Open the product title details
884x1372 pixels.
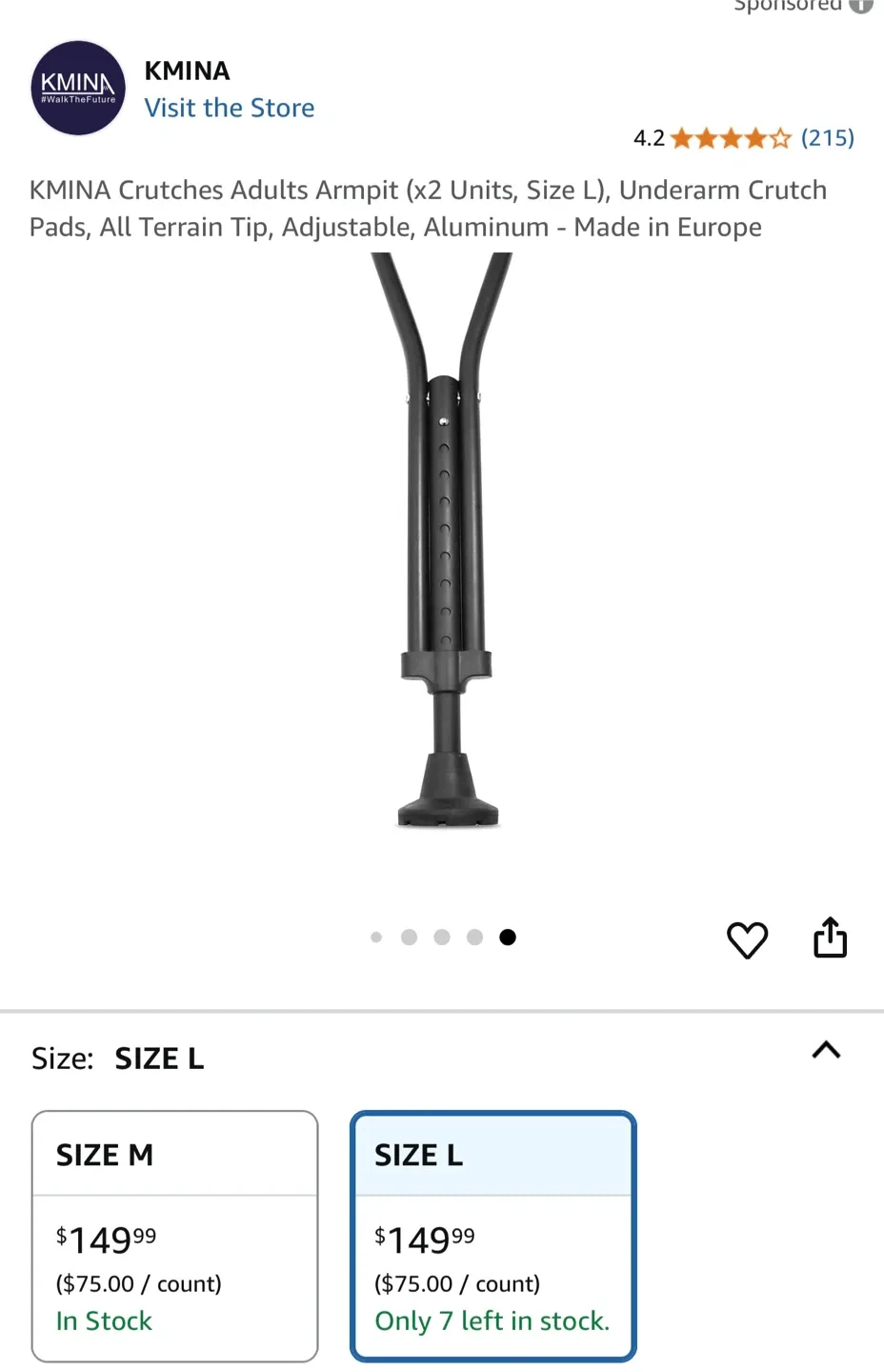tap(429, 208)
